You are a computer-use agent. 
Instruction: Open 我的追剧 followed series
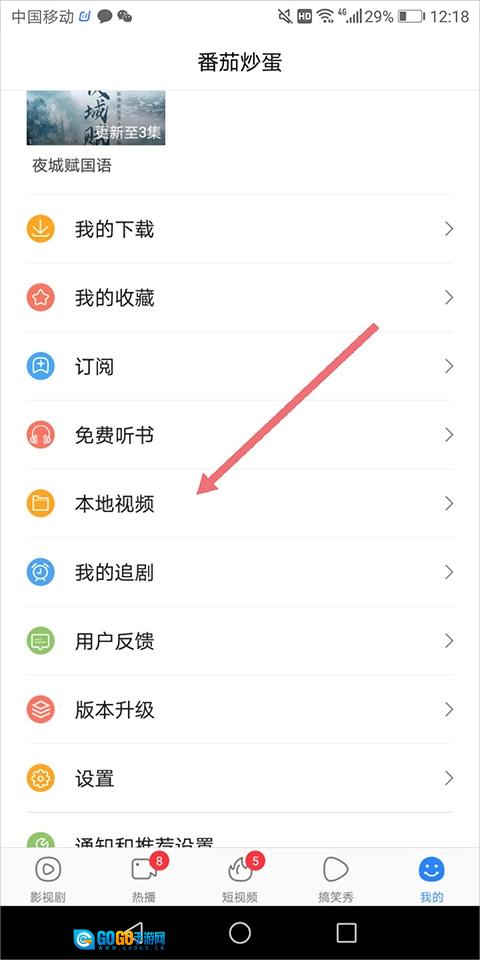pyautogui.click(x=240, y=572)
